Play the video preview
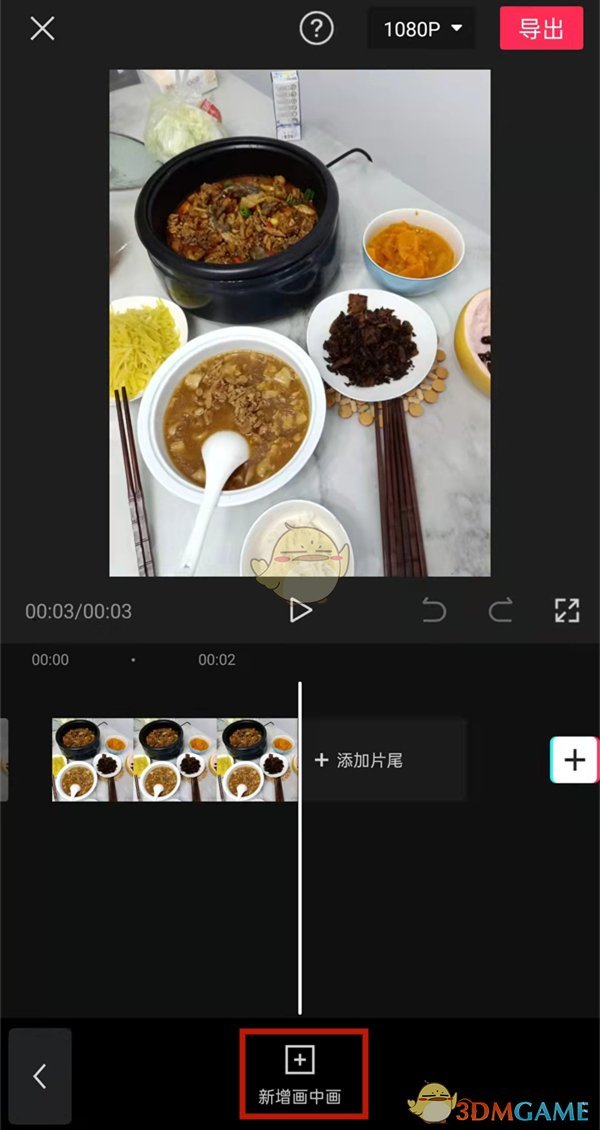This screenshot has height=1130, width=600. [x=299, y=610]
